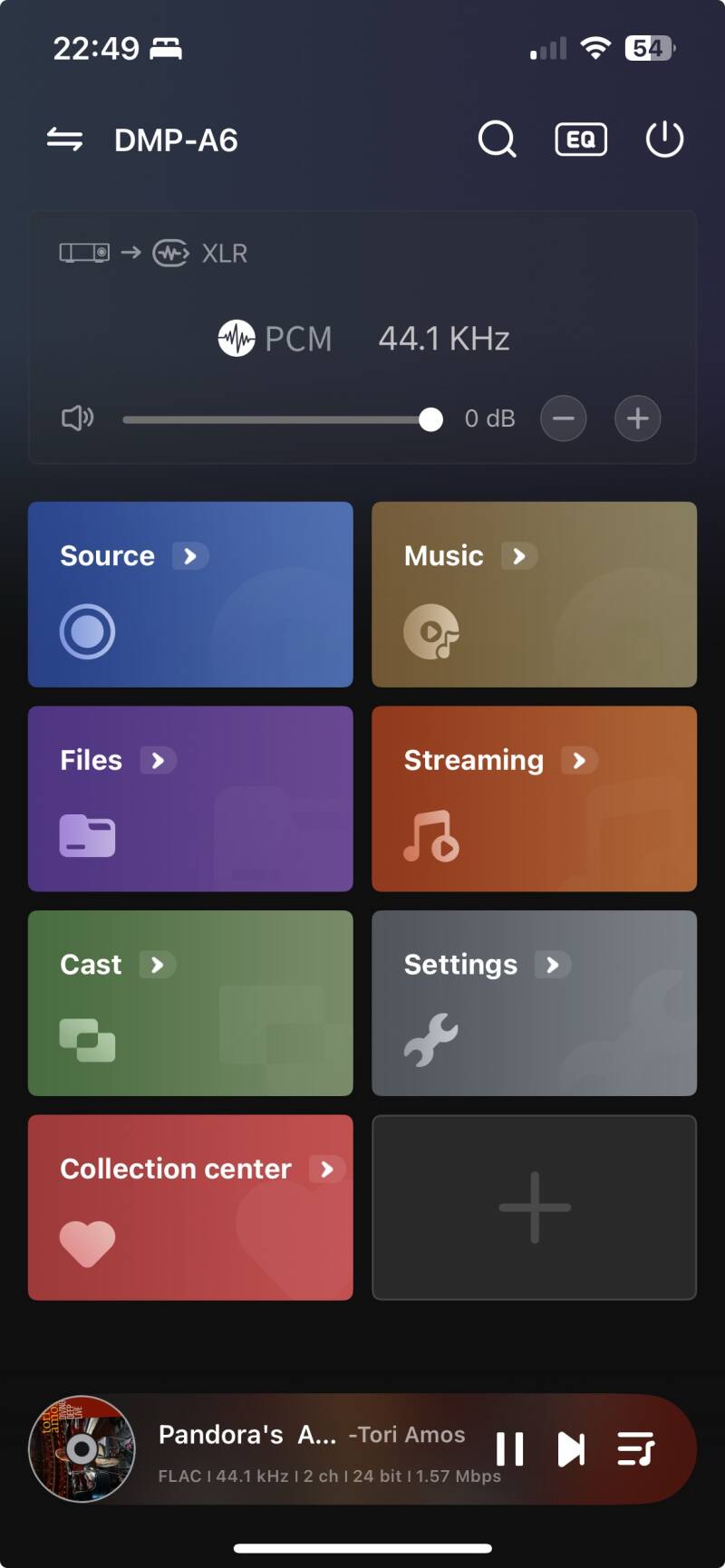
Task: Open the Cast card
Action: 190,1003
